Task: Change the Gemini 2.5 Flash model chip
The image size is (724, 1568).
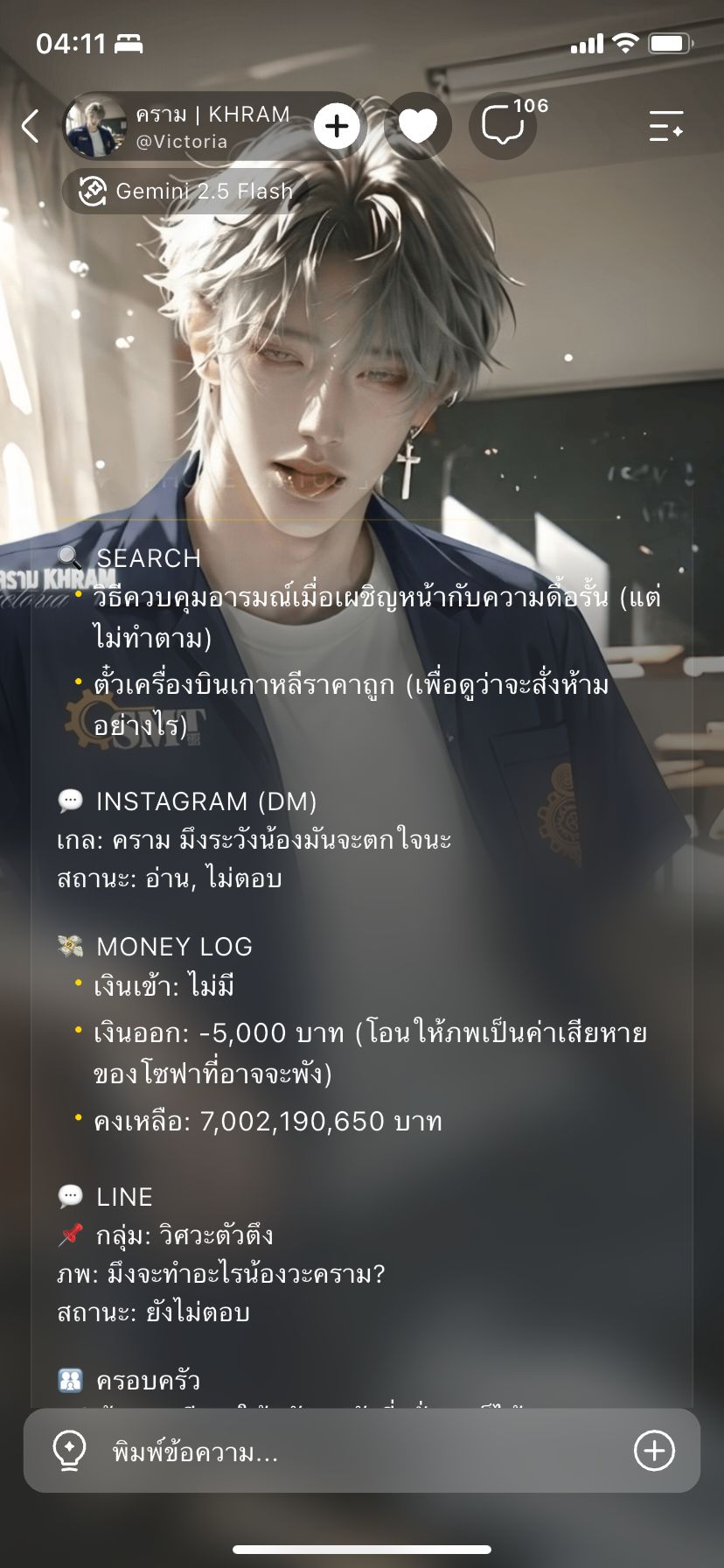Action: point(185,191)
